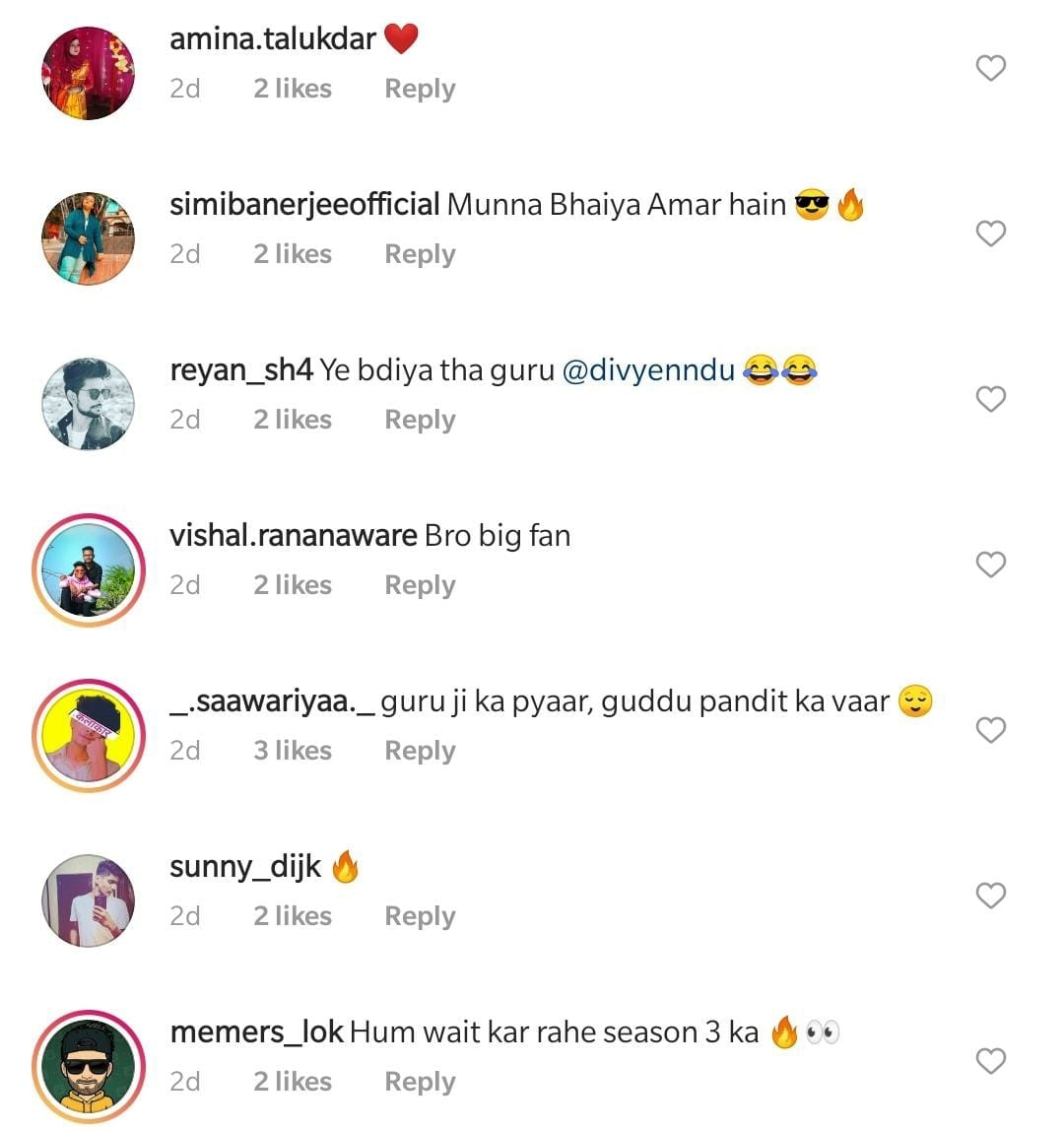Like _.saawariyaa._'s guru ji comment

(x=990, y=730)
